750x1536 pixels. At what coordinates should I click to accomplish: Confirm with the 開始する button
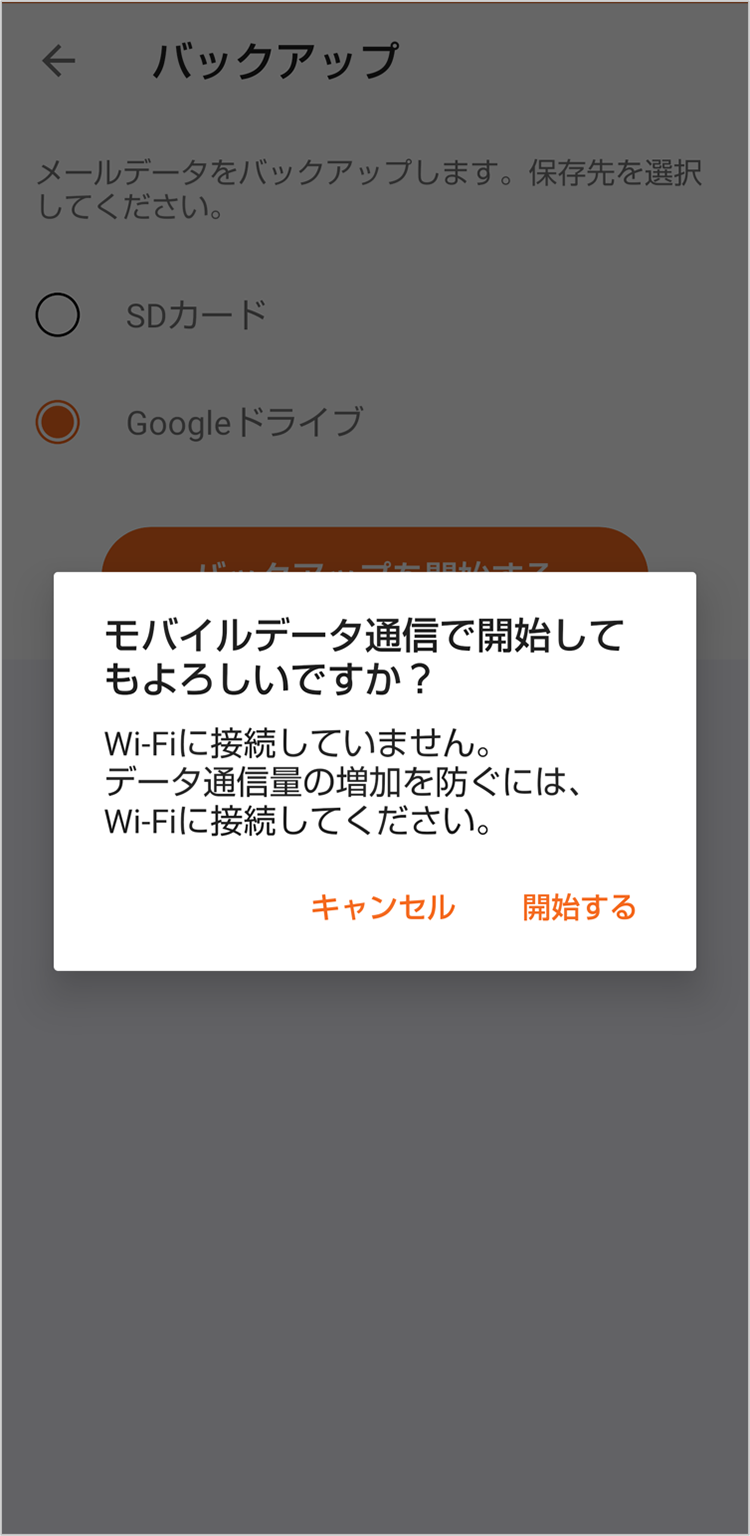click(x=579, y=907)
